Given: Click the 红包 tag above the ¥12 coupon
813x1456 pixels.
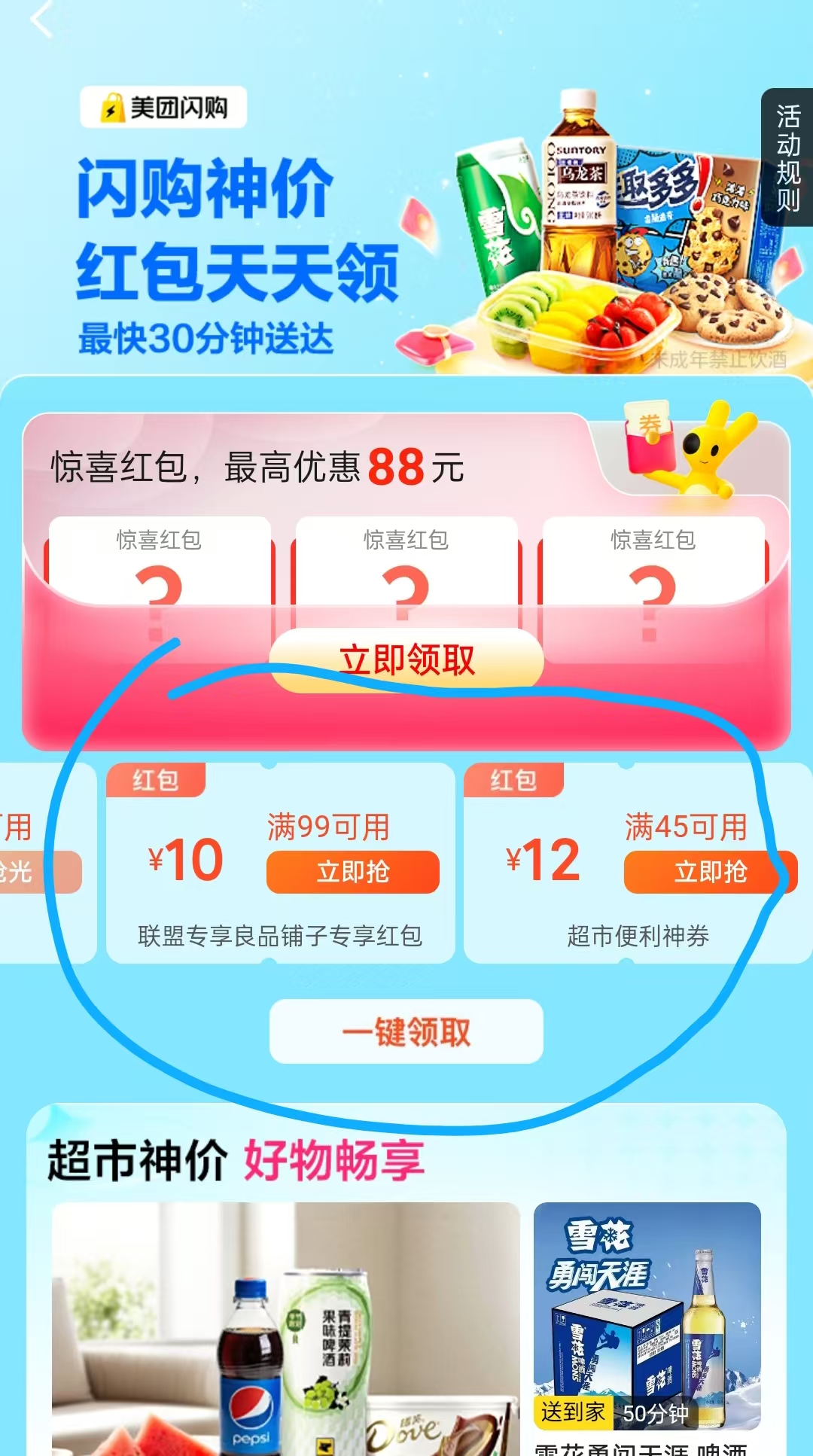Looking at the screenshot, I should coord(516,781).
